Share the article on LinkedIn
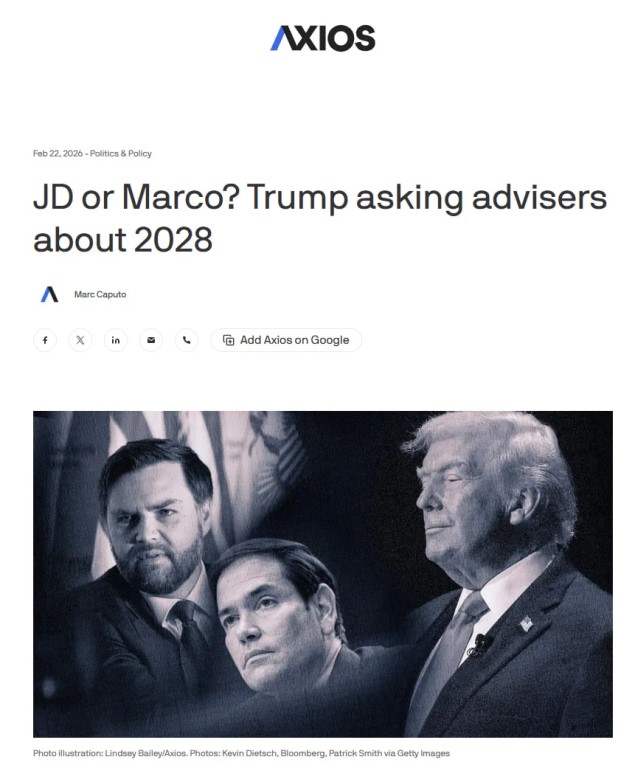Viewport: 635px width, 768px height. tap(116, 340)
